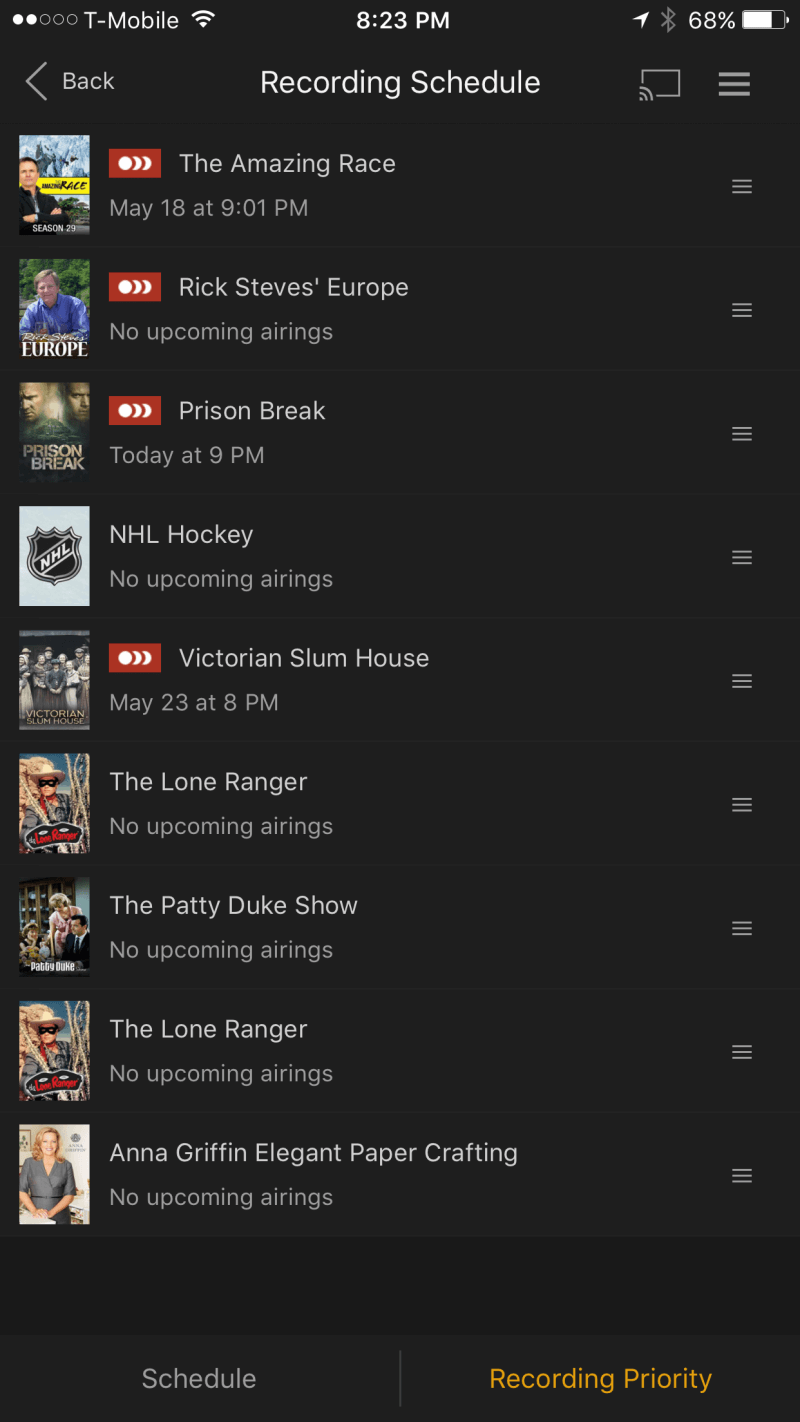This screenshot has height=1422, width=800.
Task: Tap the reorder handle for Rick Steves' Europe
Action: tap(742, 310)
